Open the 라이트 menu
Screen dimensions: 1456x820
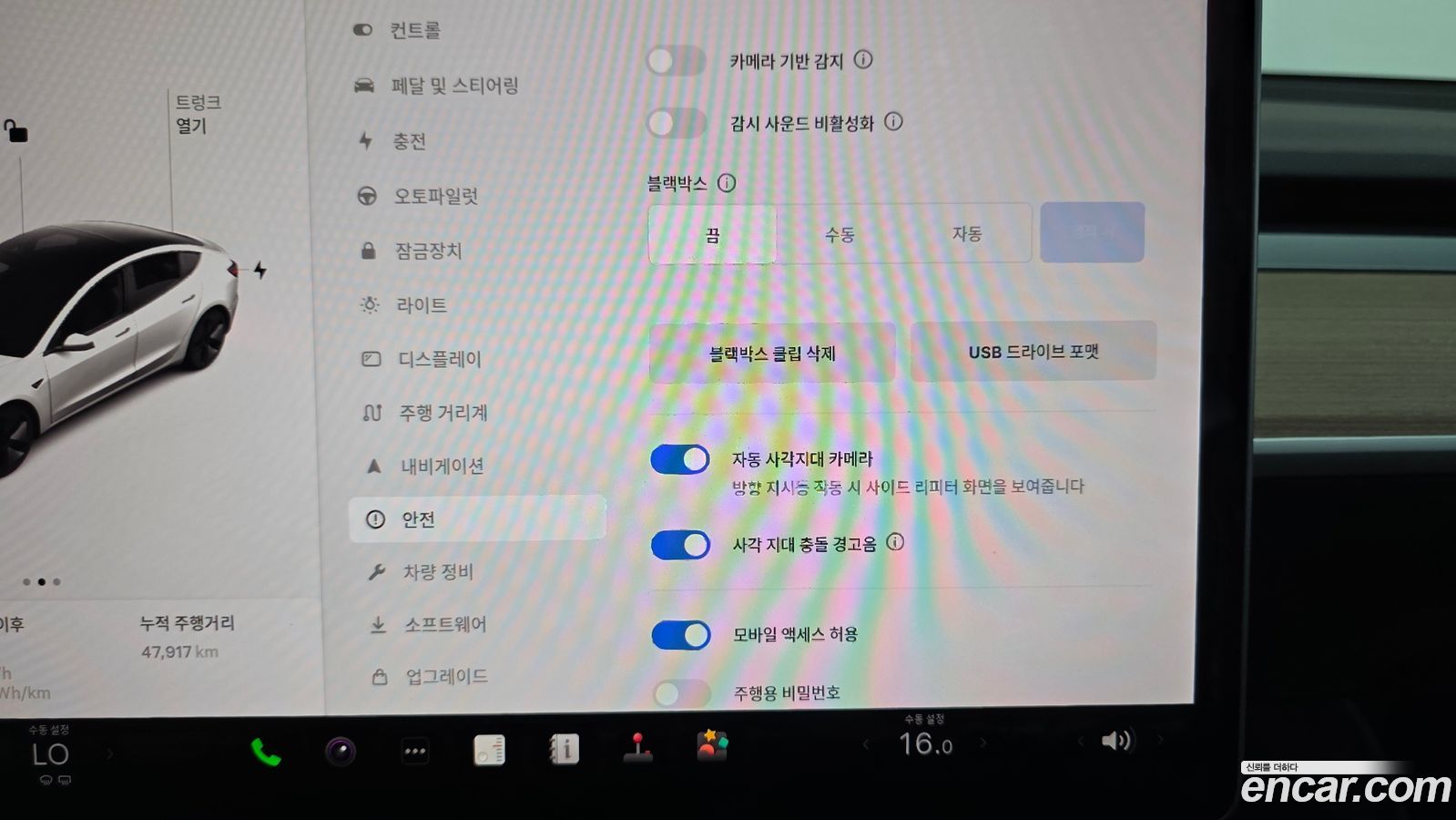403,305
